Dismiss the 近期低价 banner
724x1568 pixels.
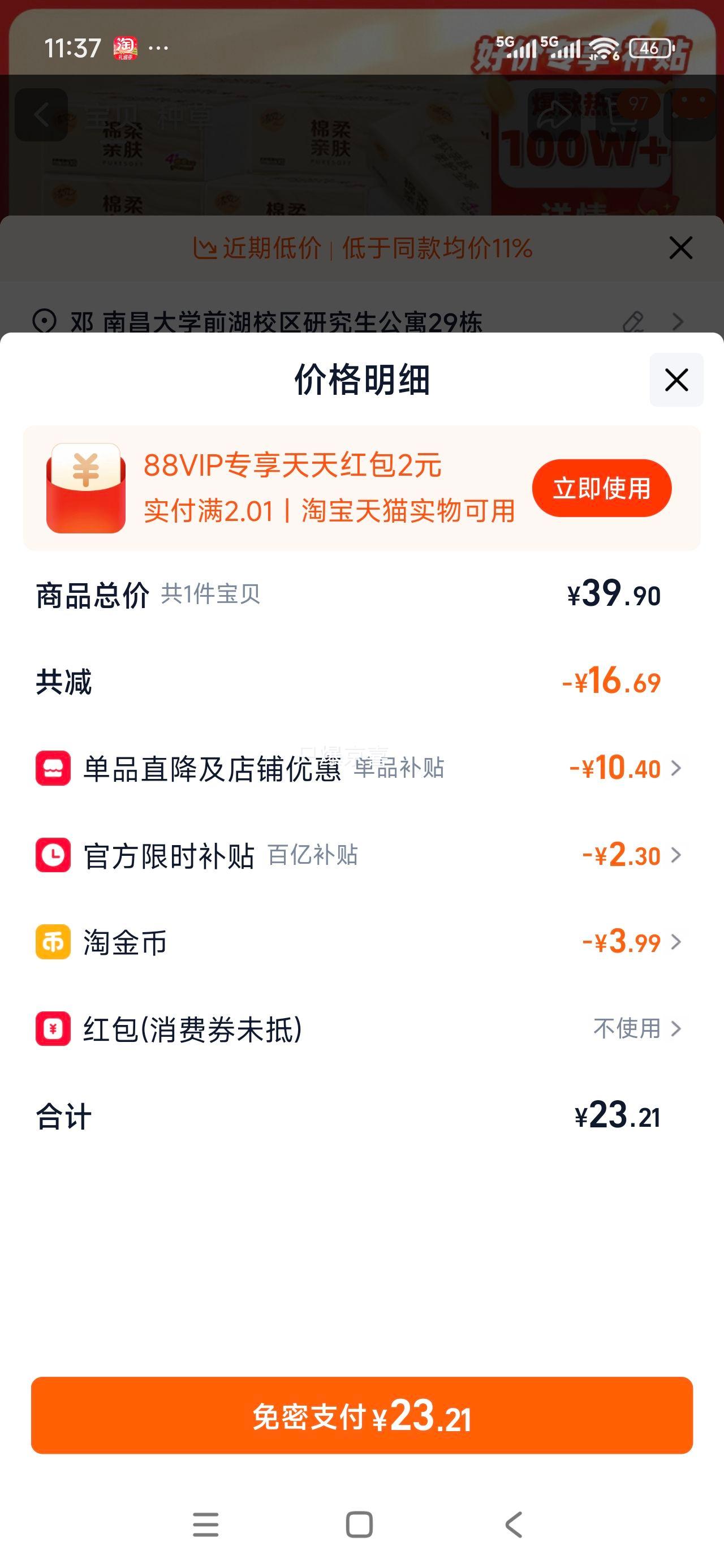click(680, 248)
